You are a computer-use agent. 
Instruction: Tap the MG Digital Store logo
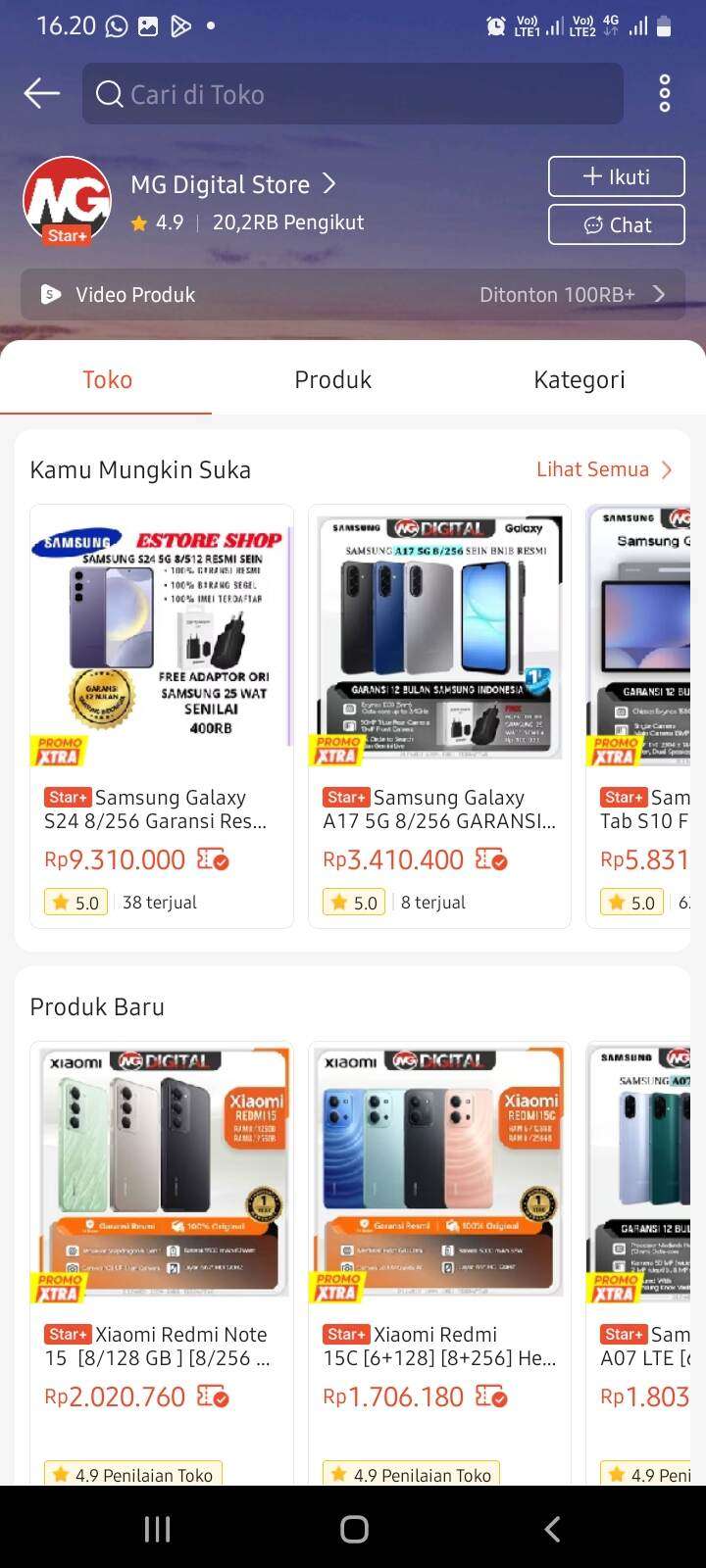coord(67,201)
